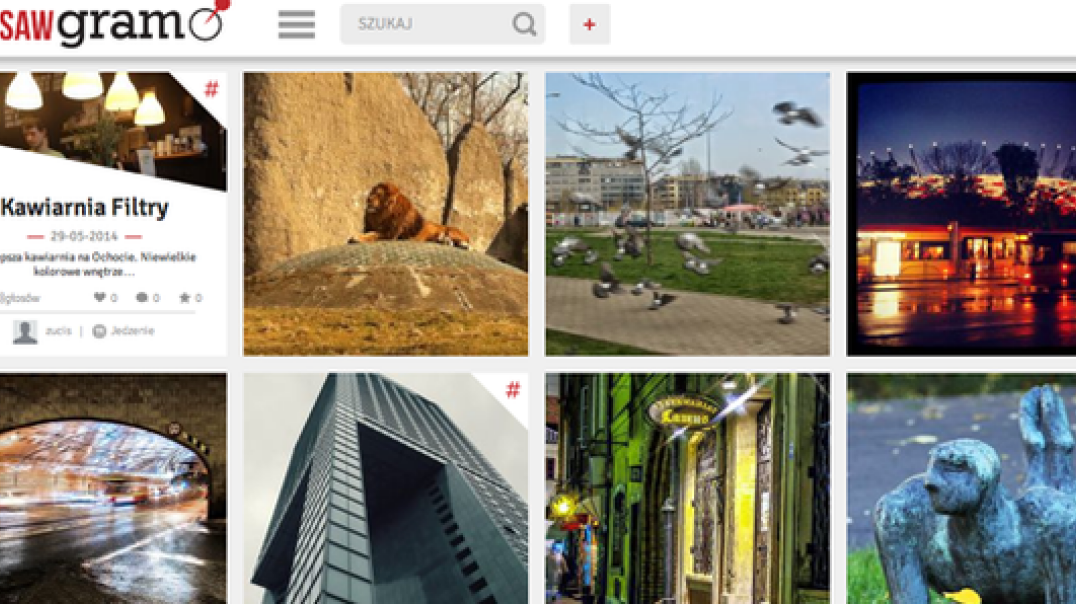Open the blue mermaid statue photo

(x=961, y=490)
